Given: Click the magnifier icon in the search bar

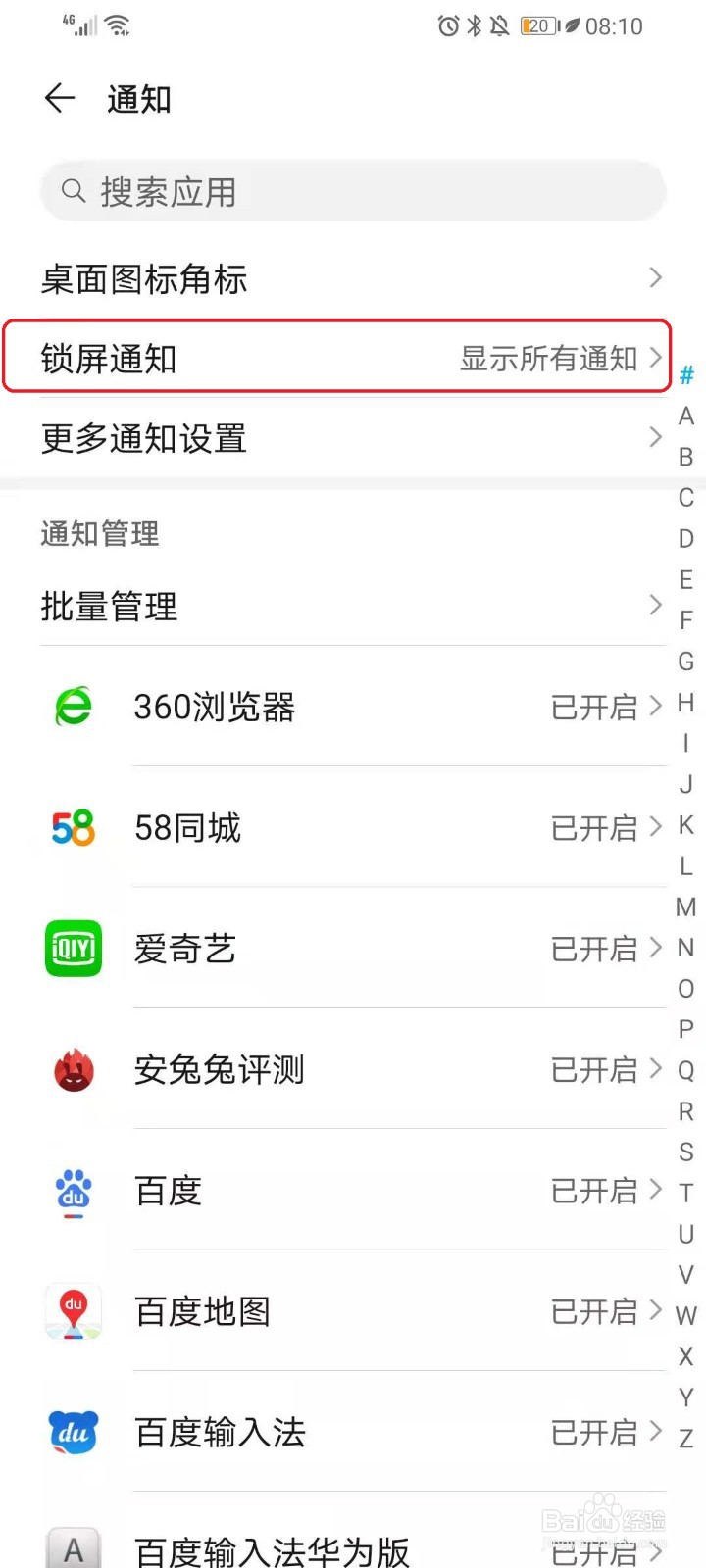Looking at the screenshot, I should [x=74, y=191].
